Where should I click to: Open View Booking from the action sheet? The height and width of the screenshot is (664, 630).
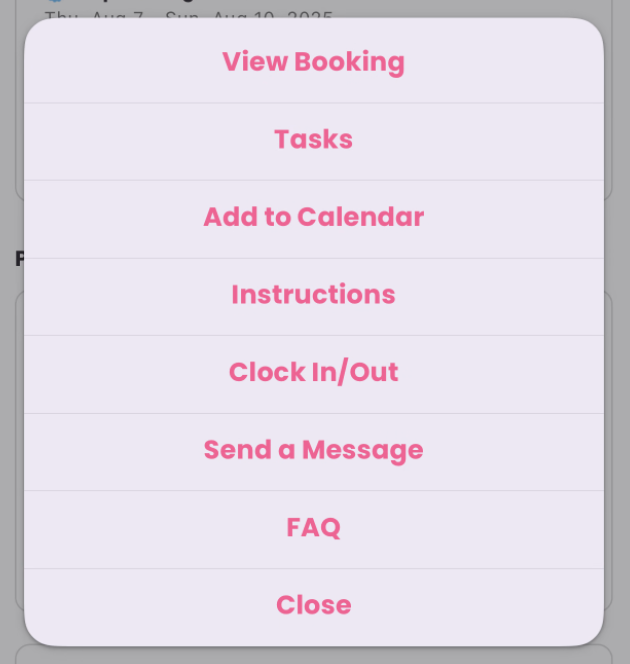313,62
